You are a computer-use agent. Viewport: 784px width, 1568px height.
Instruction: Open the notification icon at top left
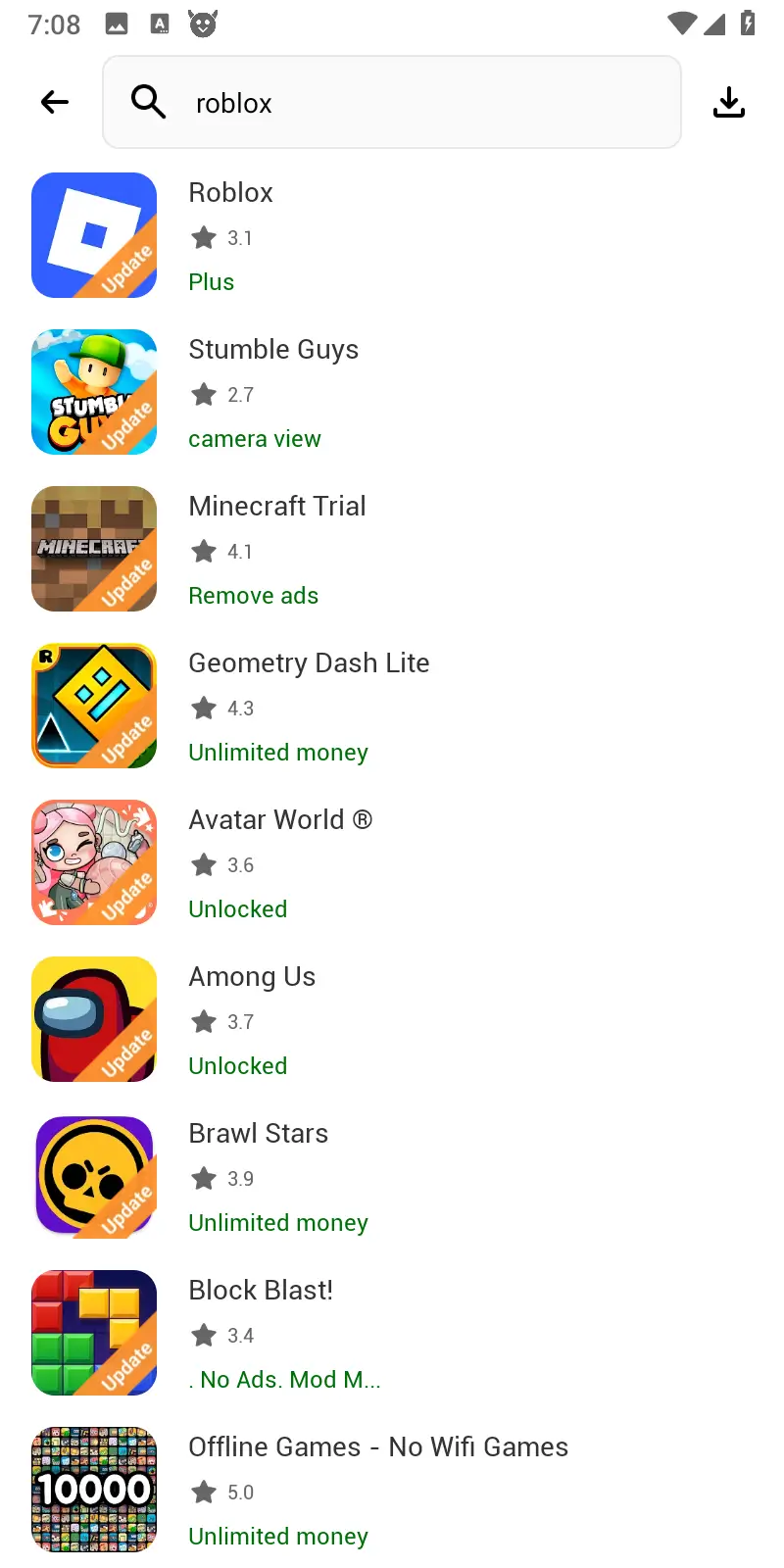click(x=117, y=24)
